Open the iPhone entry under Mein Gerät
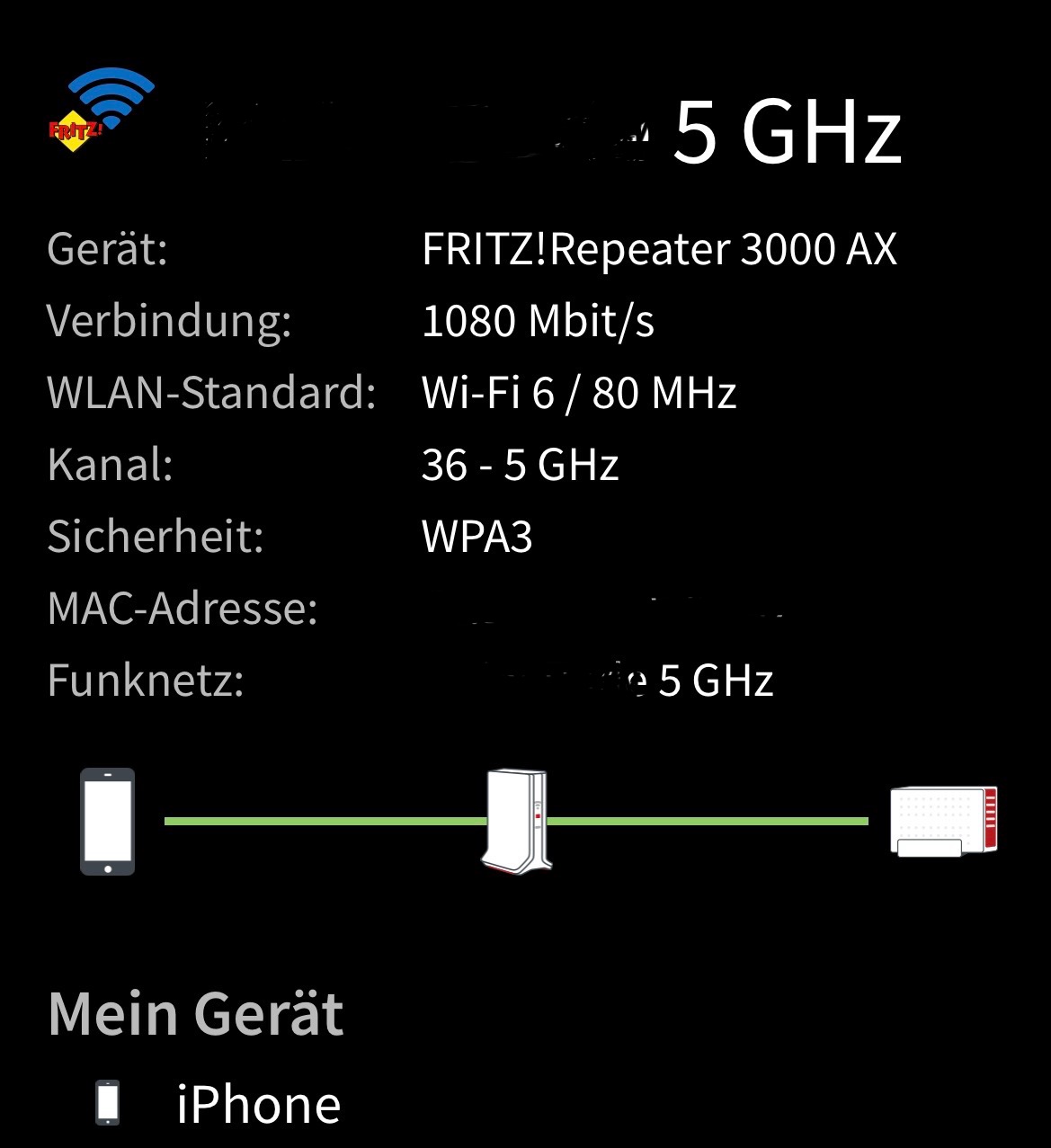 coord(257,1104)
